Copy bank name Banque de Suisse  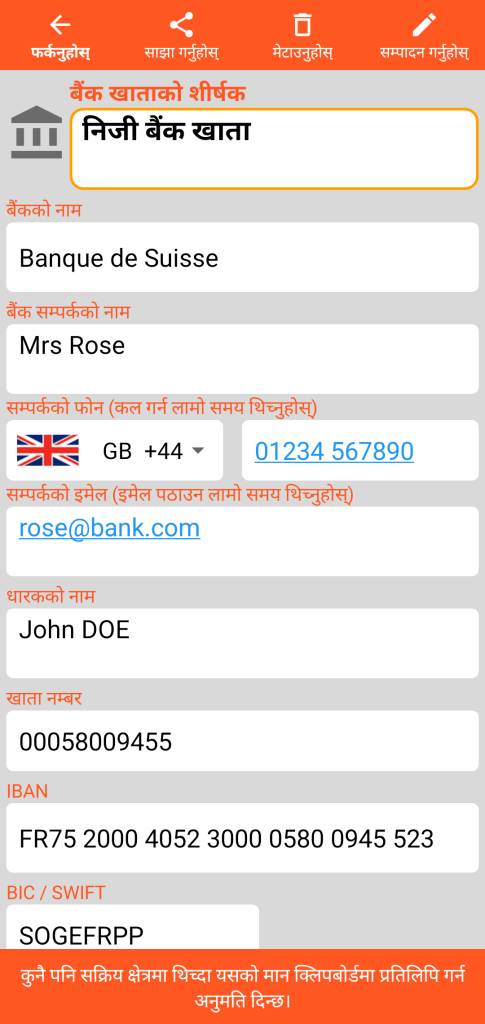242,257
